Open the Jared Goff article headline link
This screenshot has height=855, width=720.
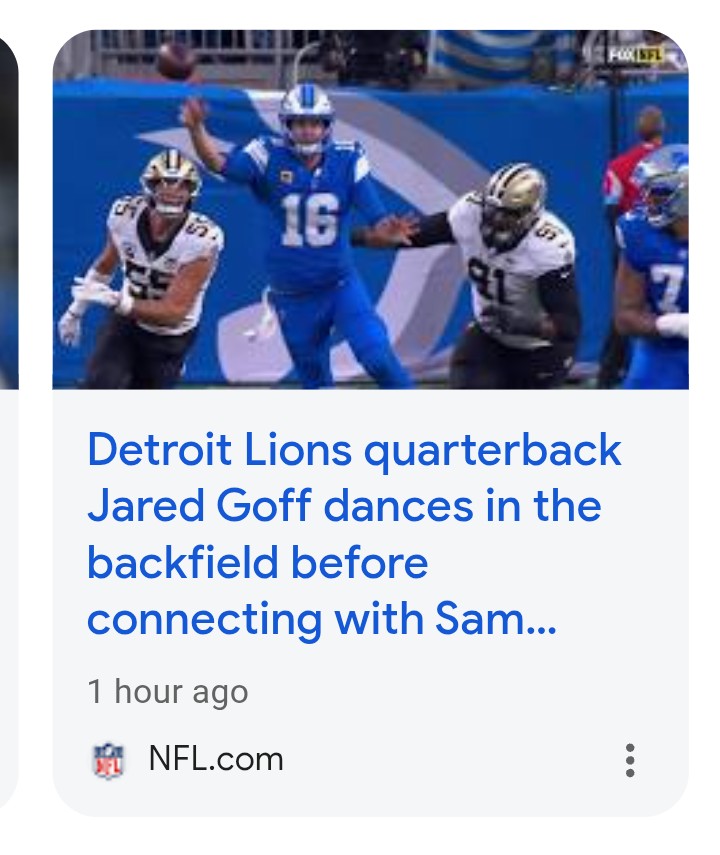tap(354, 534)
